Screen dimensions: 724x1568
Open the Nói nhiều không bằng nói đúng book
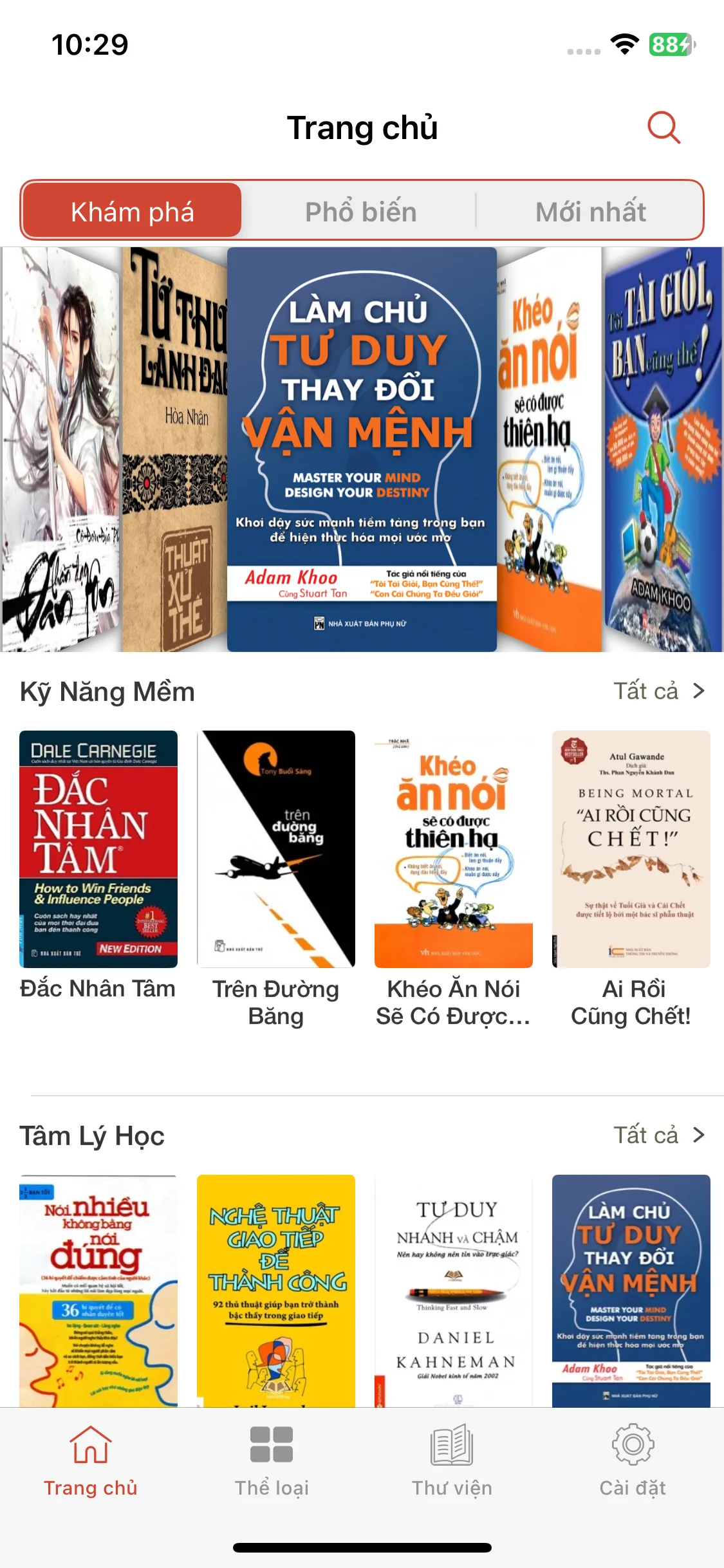click(x=98, y=1290)
